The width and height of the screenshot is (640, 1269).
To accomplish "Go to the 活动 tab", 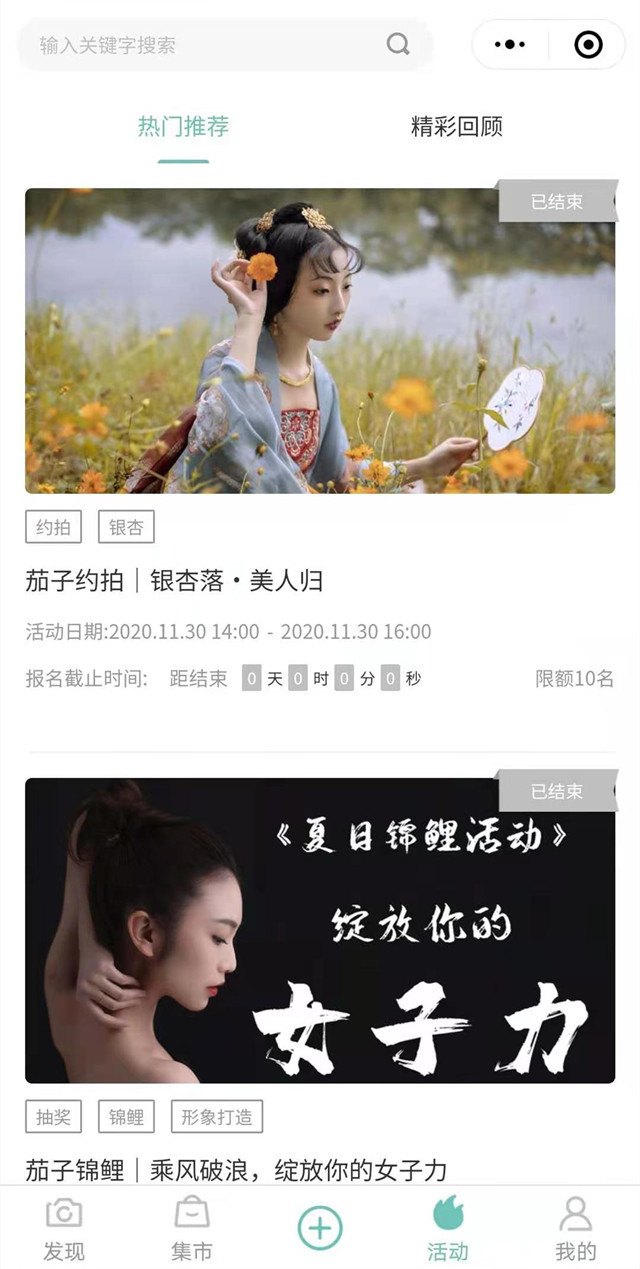I will [x=448, y=1230].
